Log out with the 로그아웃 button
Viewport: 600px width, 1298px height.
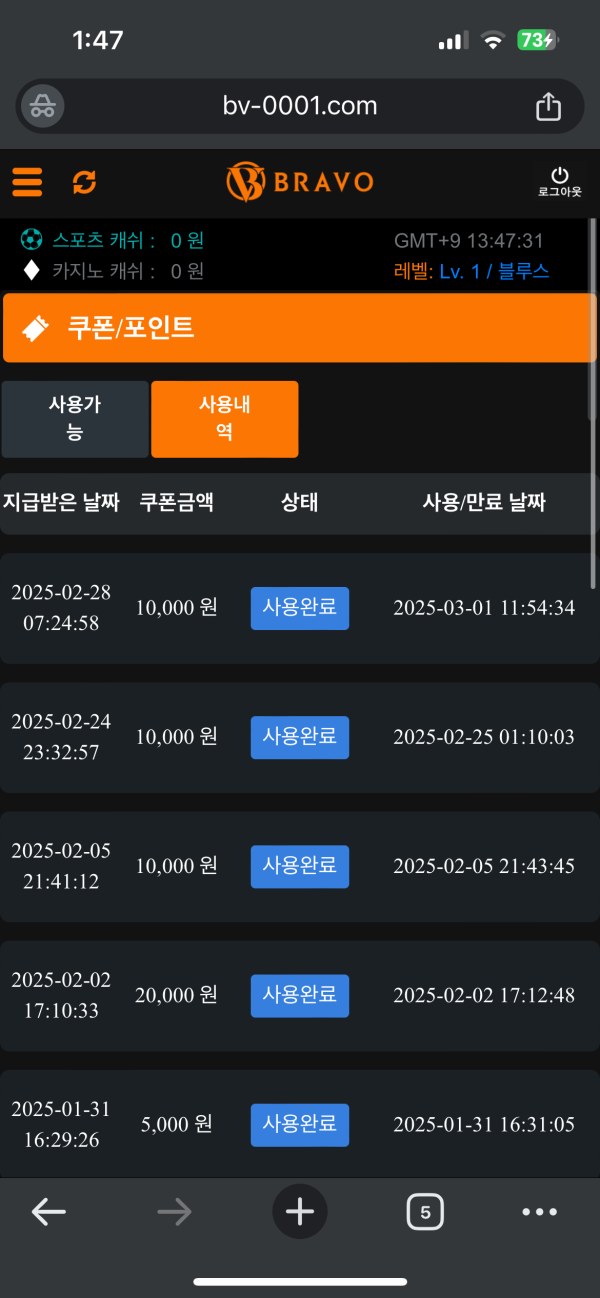click(559, 181)
